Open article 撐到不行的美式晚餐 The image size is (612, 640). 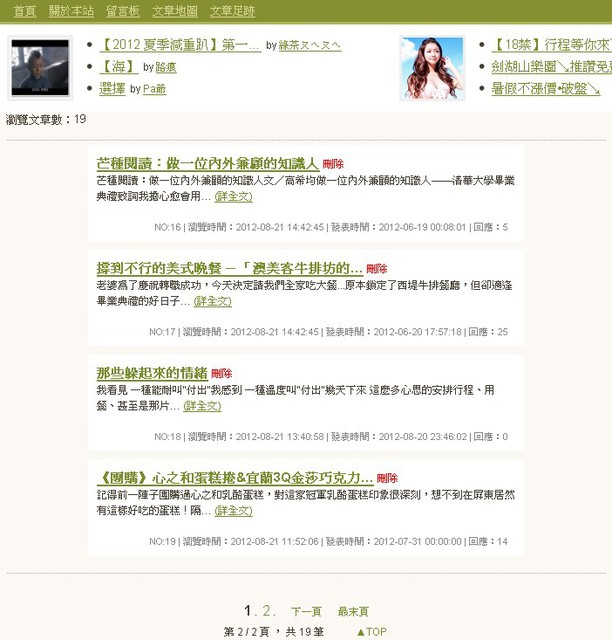coord(229,268)
